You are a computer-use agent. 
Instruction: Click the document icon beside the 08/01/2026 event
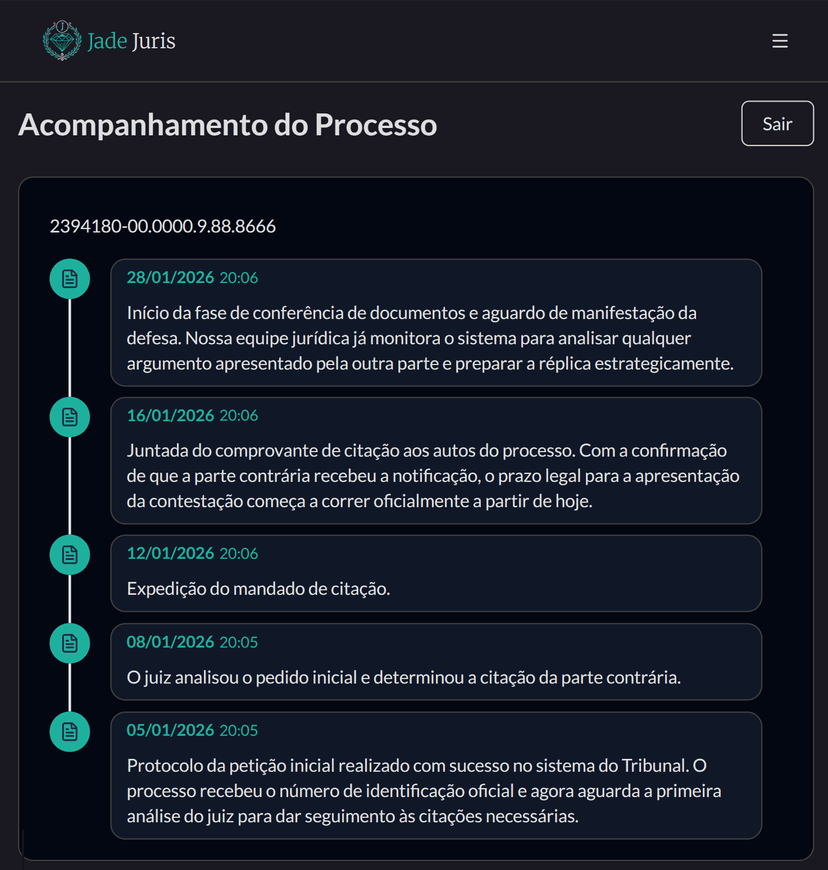[x=69, y=643]
